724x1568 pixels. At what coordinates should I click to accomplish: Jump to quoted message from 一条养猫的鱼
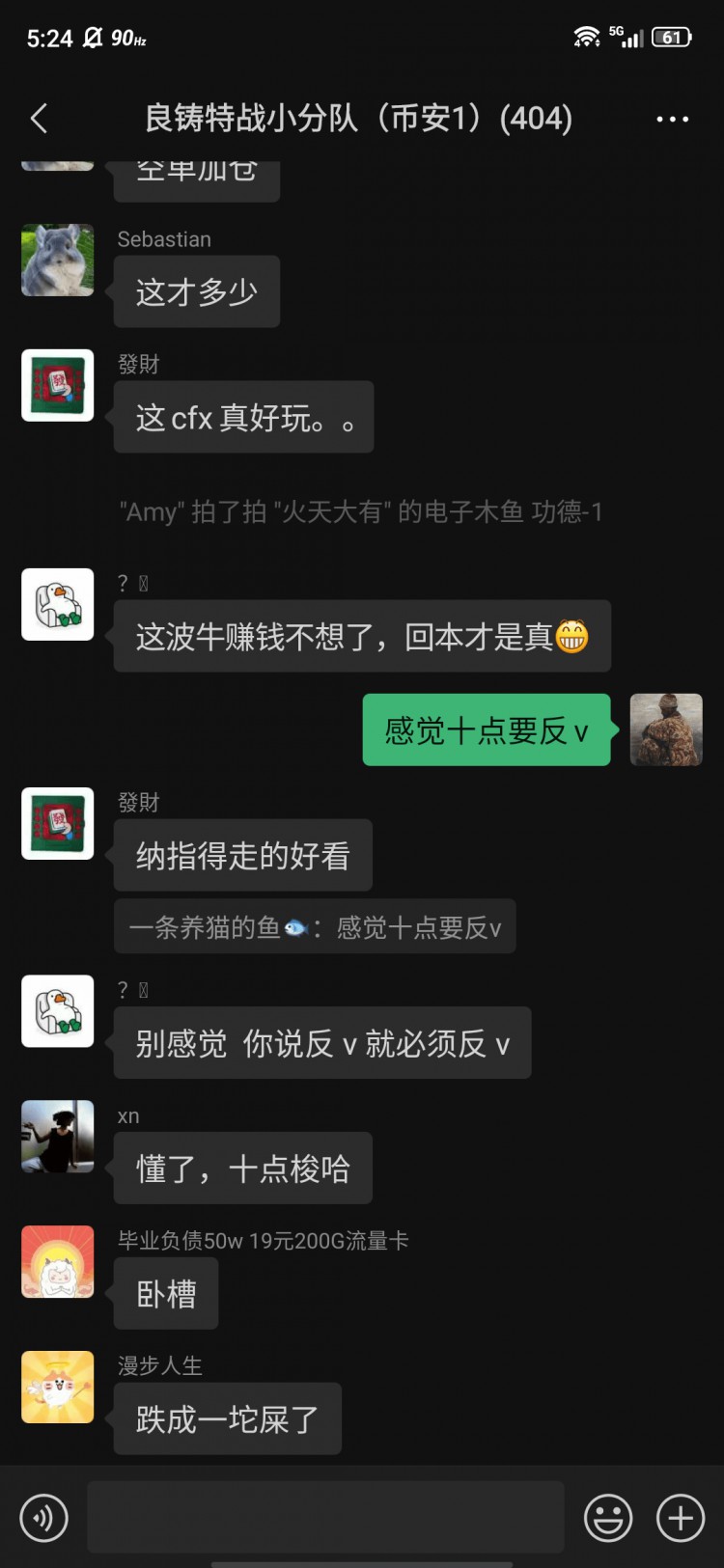(315, 927)
